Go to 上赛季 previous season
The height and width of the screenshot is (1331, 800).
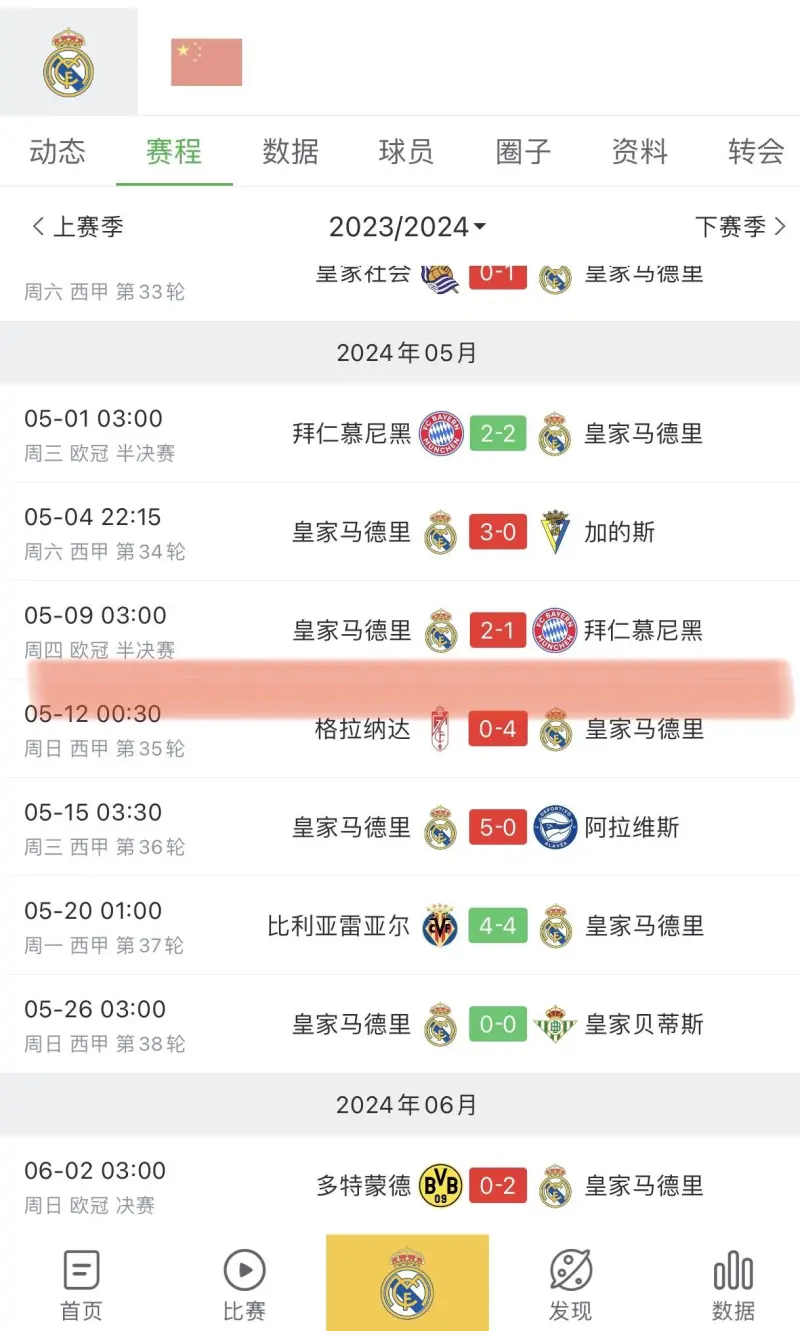coord(77,227)
